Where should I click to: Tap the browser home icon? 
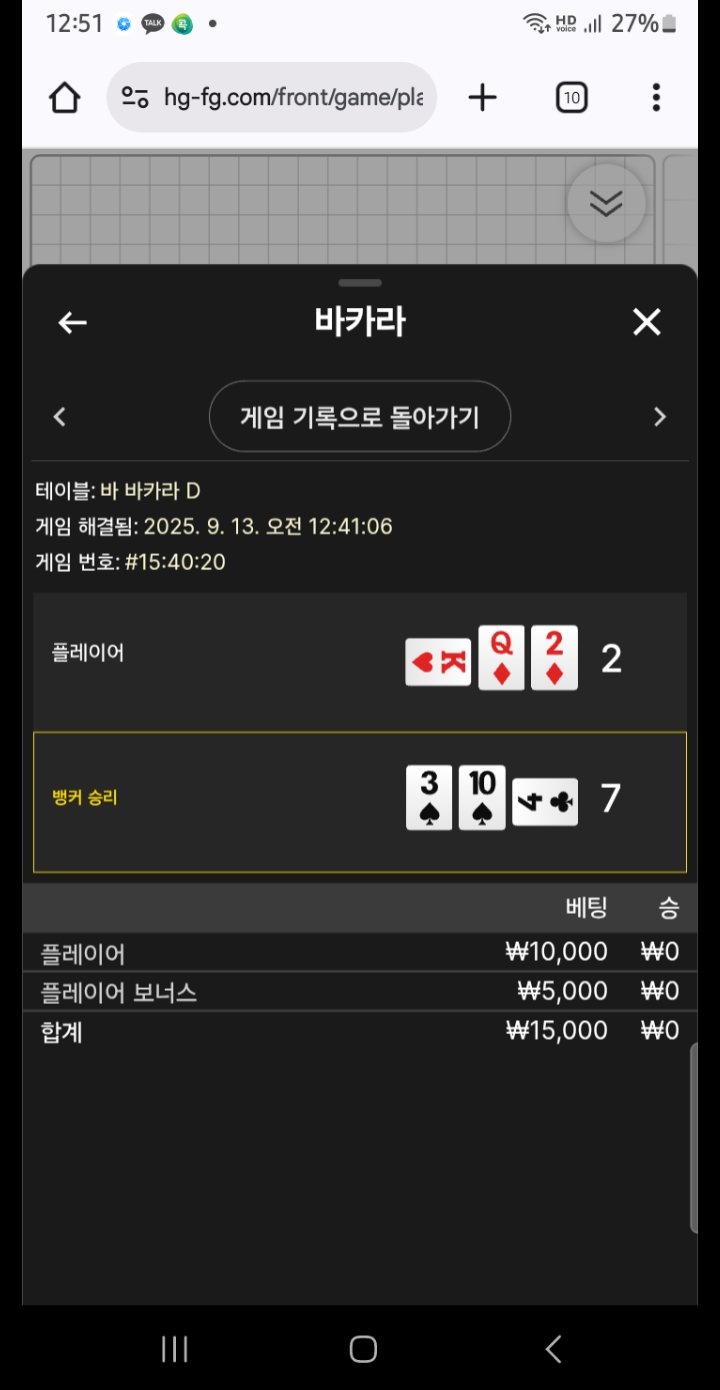(x=65, y=98)
